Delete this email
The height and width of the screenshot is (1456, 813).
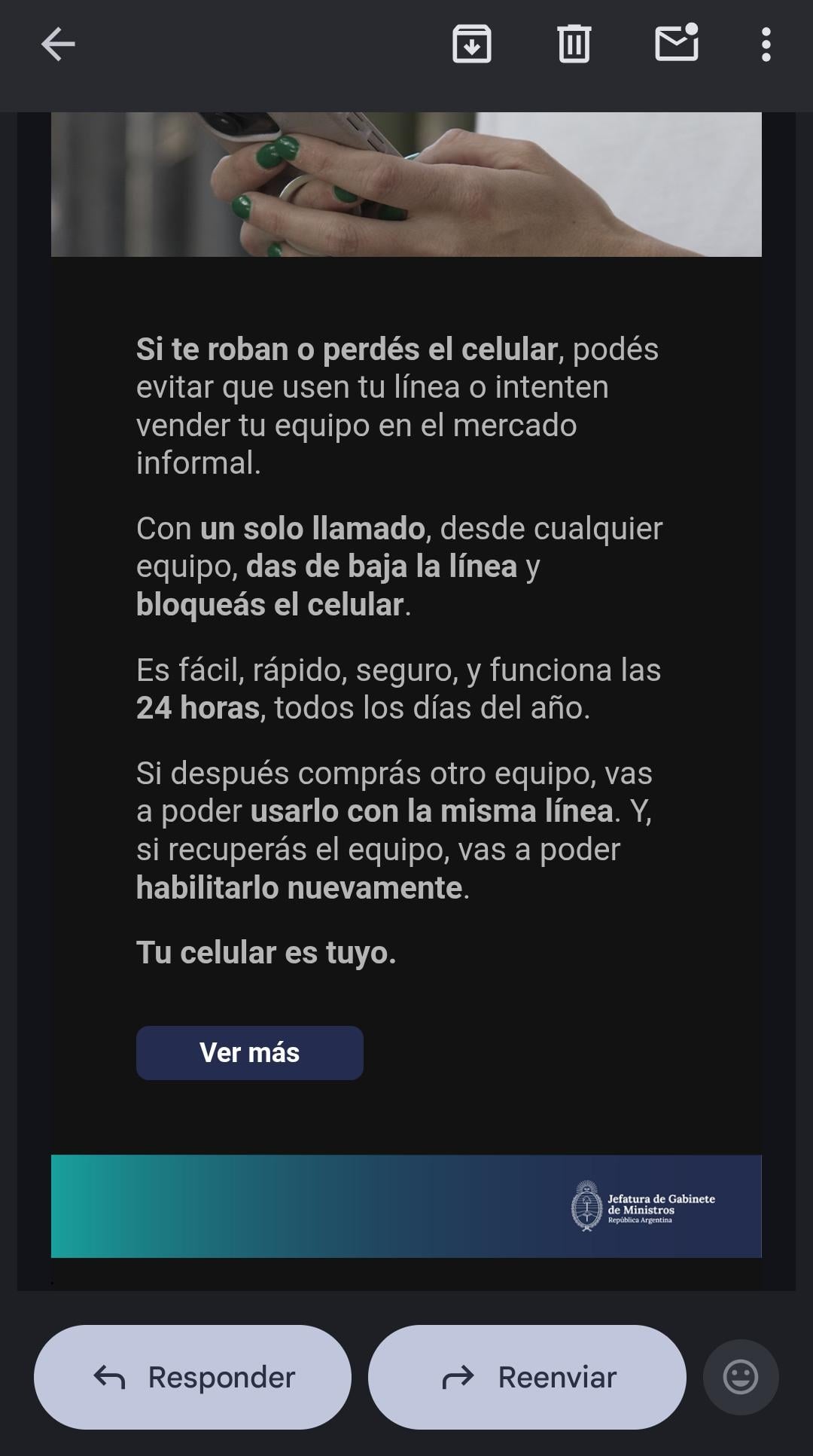[x=574, y=44]
